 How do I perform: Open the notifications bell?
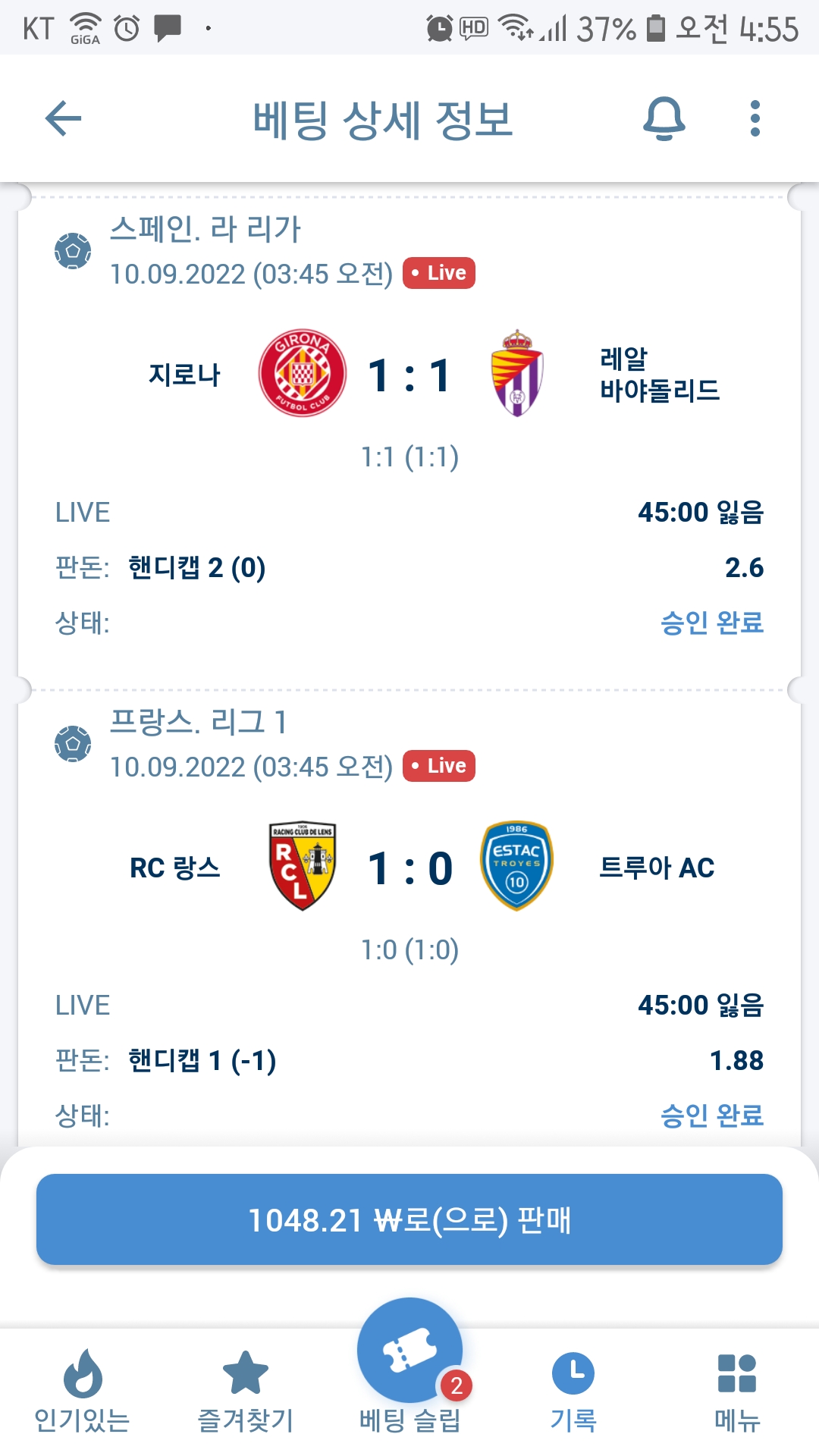(x=664, y=118)
